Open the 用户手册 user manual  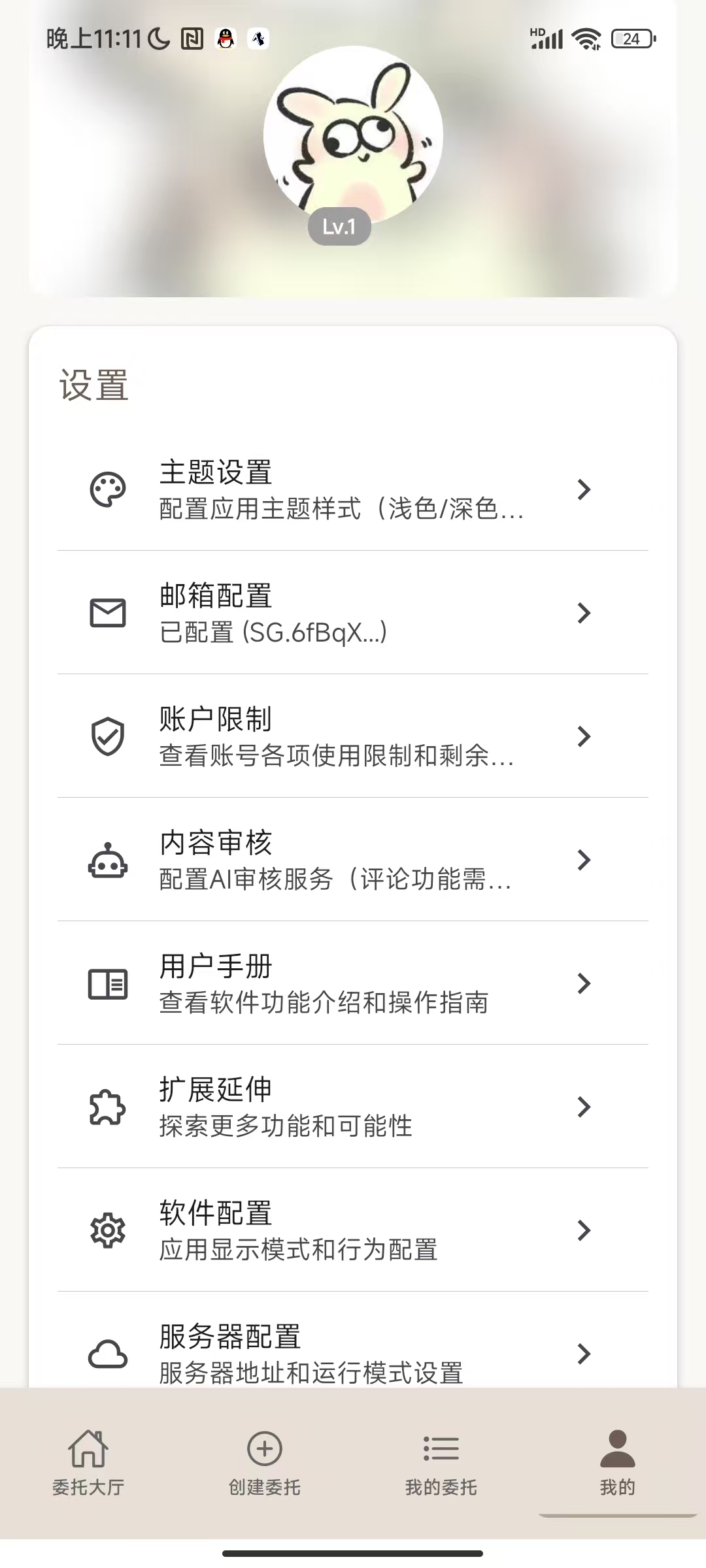[x=353, y=984]
